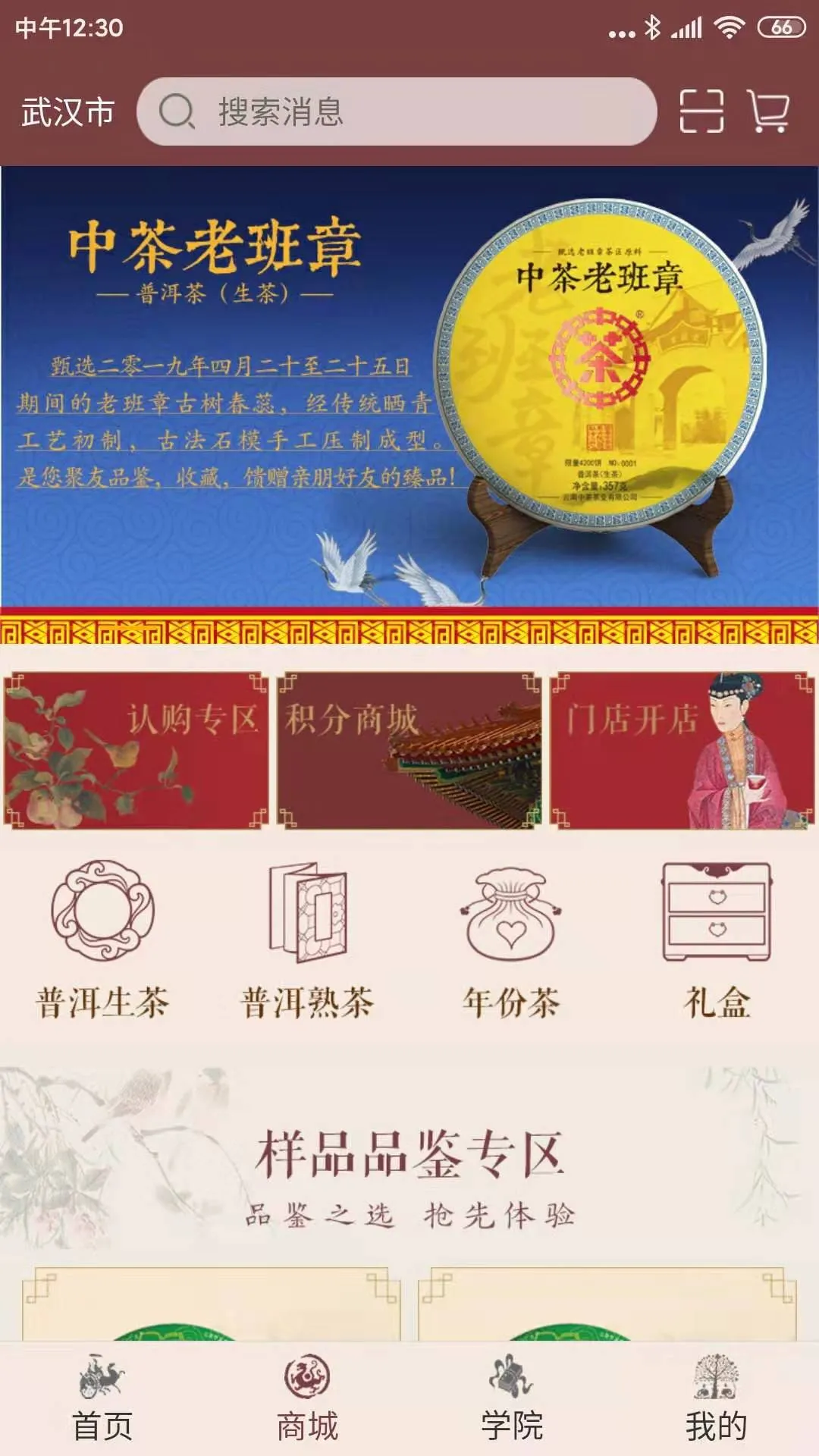The image size is (819, 1456).
Task: Open the shopping cart
Action: (769, 111)
